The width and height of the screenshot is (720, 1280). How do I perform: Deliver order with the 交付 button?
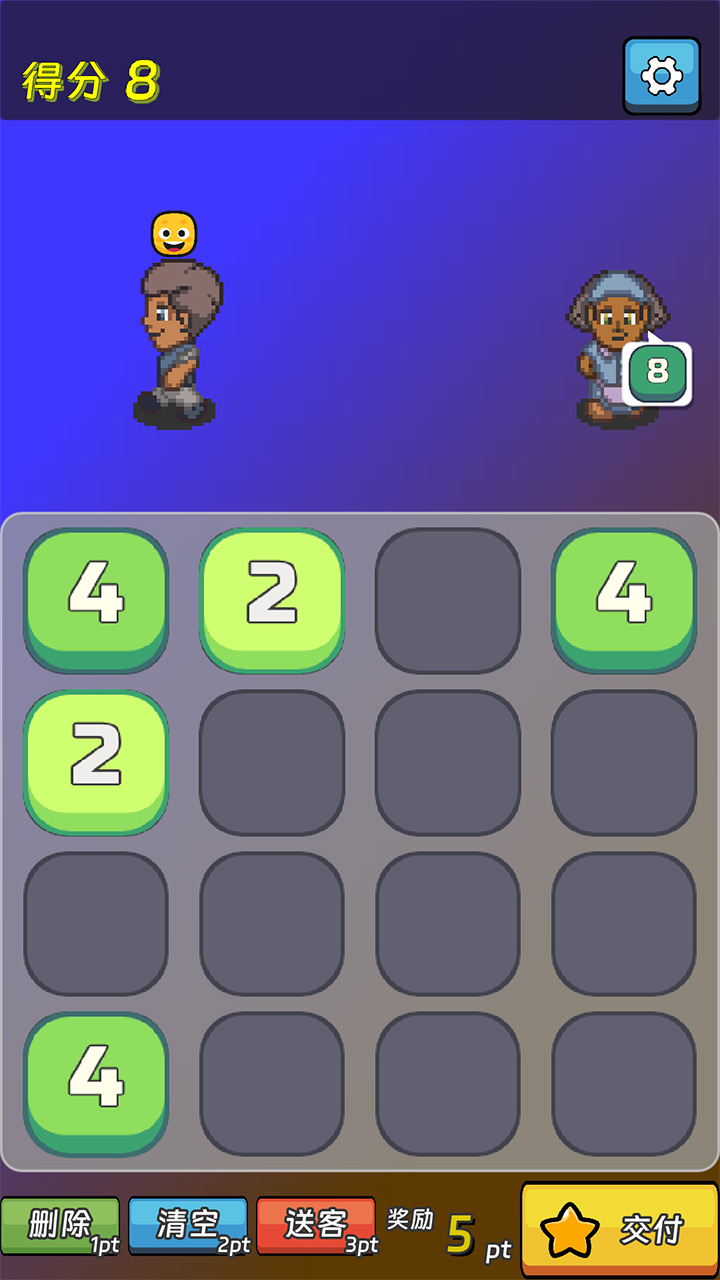tap(619, 1230)
